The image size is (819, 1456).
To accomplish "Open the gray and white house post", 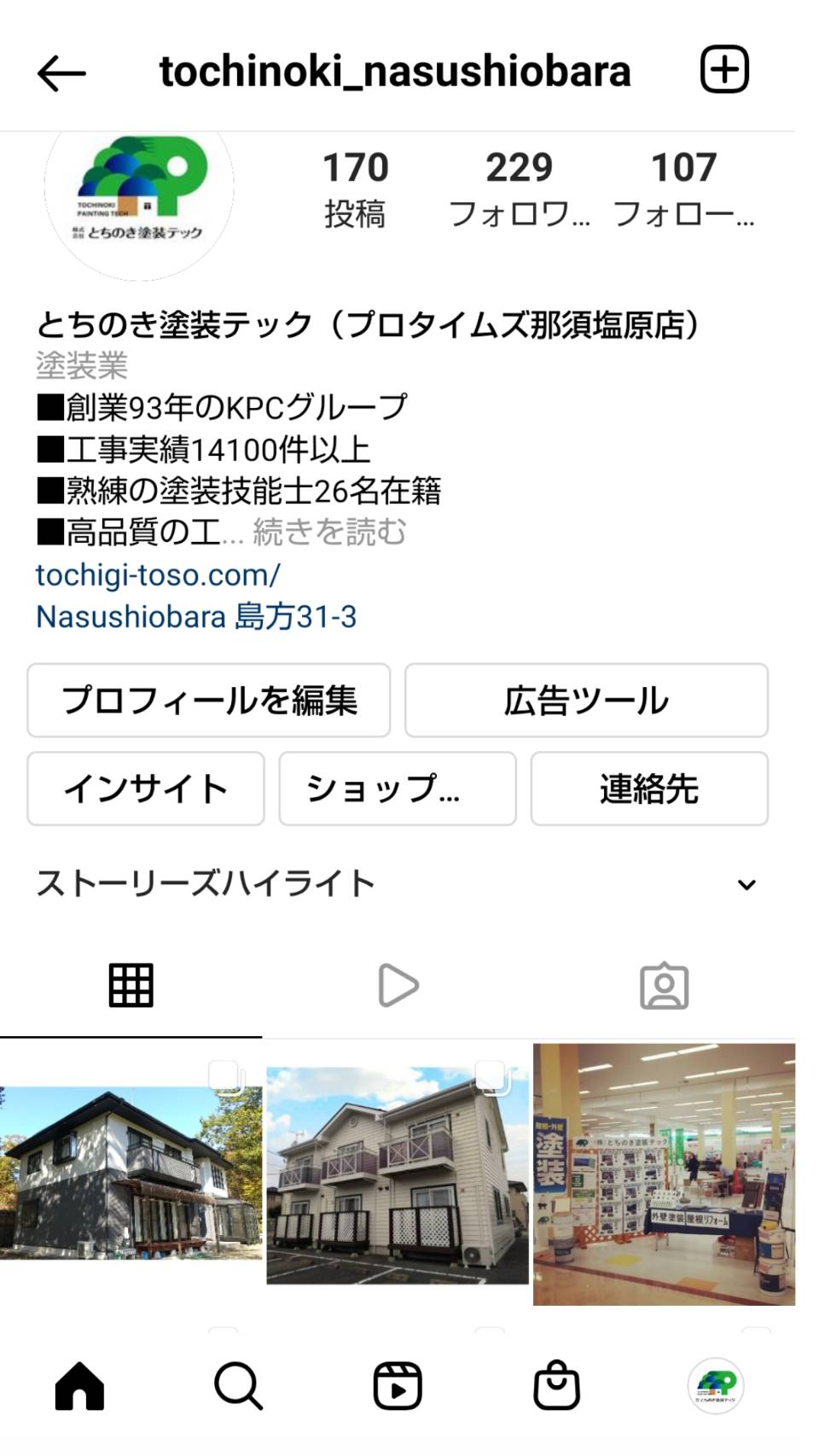I will tap(131, 1174).
